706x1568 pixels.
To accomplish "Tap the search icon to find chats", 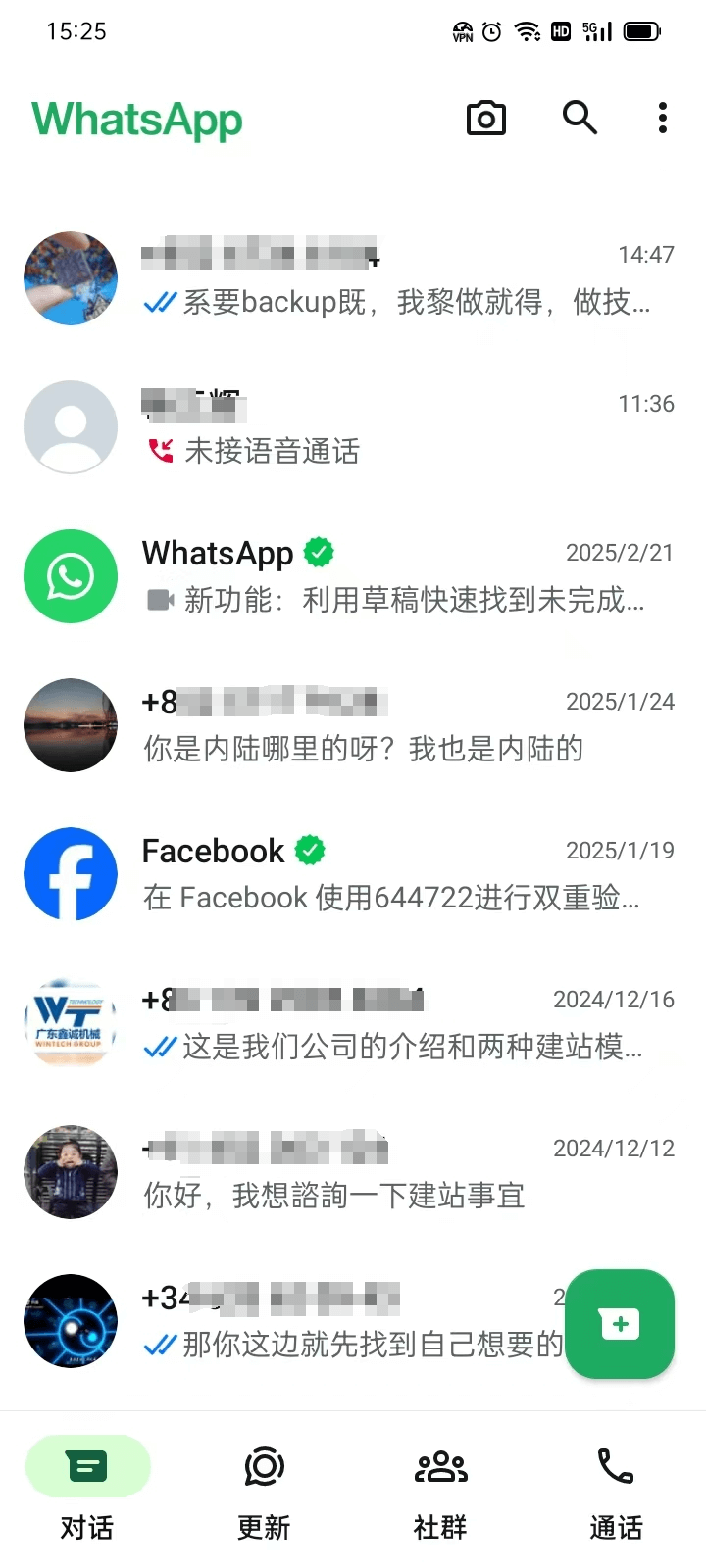I will pos(580,118).
